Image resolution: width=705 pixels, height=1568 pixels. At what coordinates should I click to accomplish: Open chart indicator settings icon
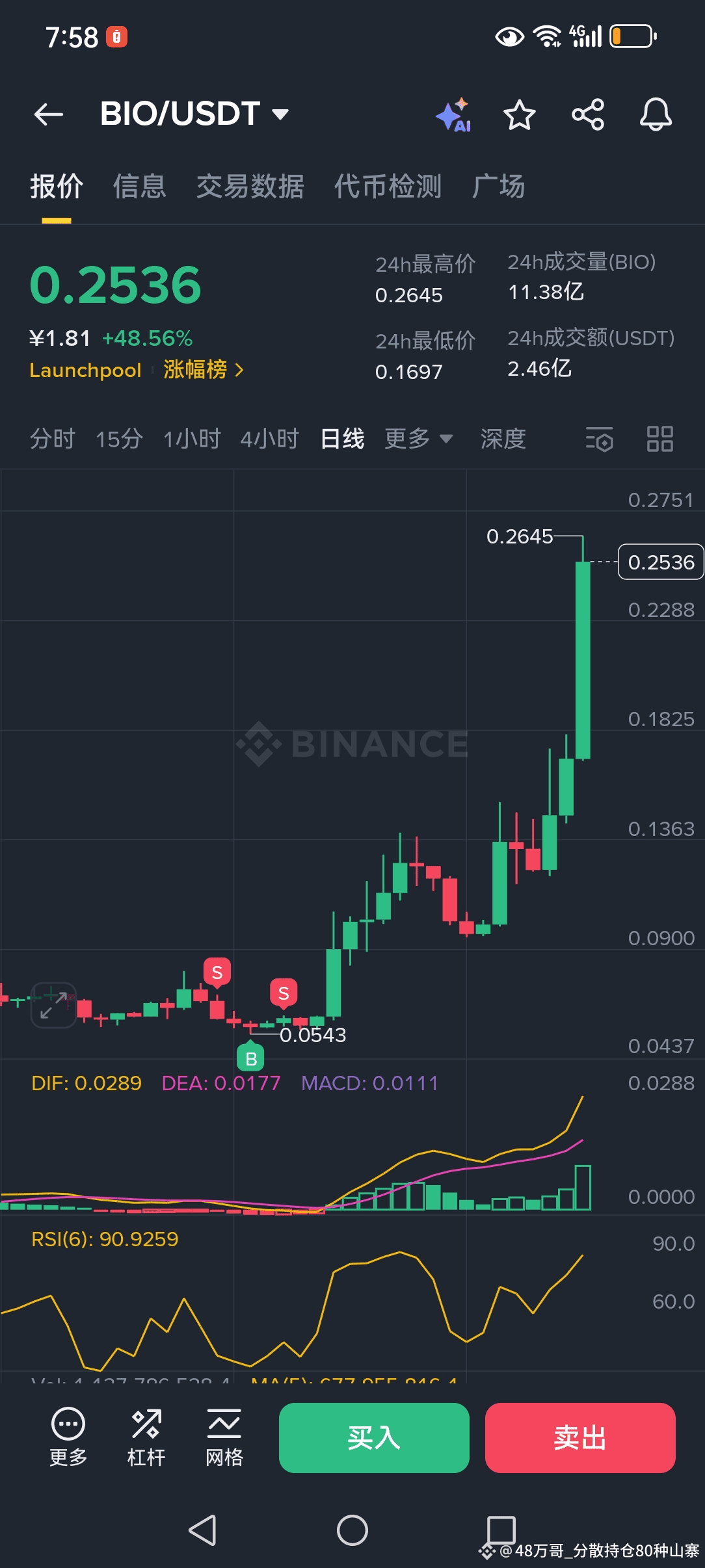pos(599,439)
